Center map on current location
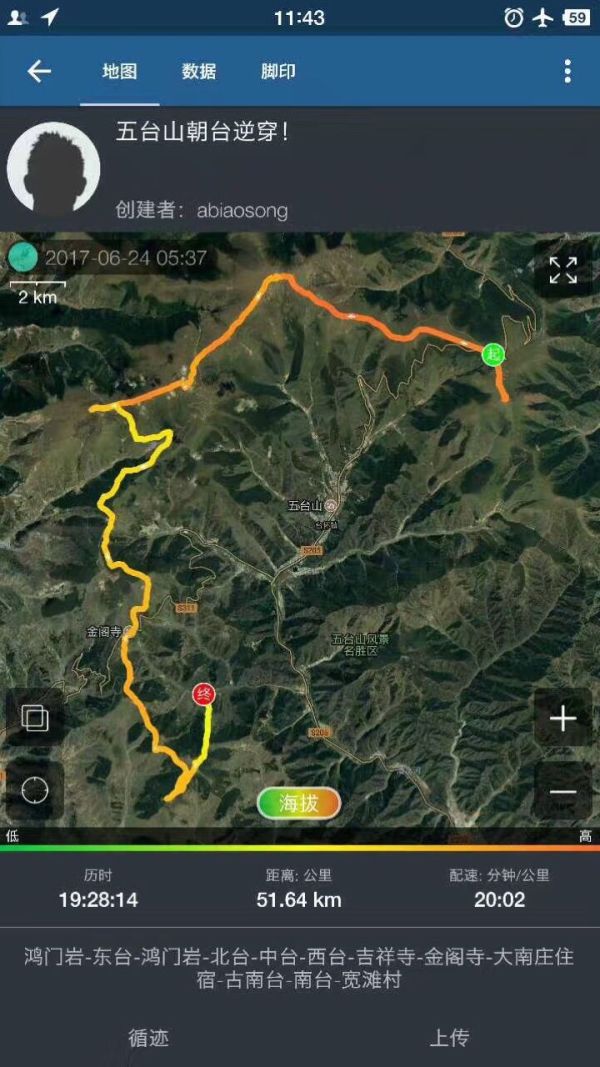The image size is (600, 1067). [x=35, y=791]
